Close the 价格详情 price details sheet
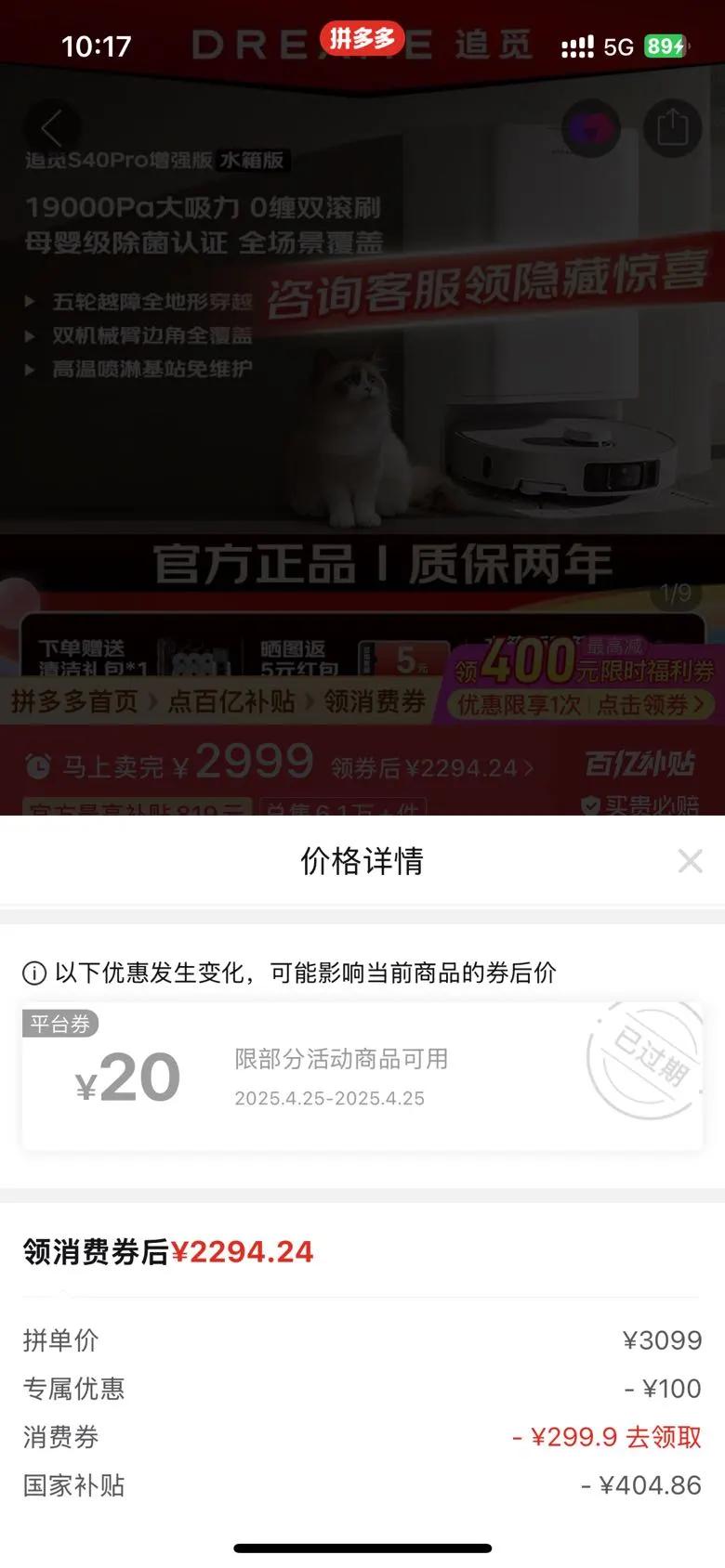The height and width of the screenshot is (1568, 725). point(690,861)
